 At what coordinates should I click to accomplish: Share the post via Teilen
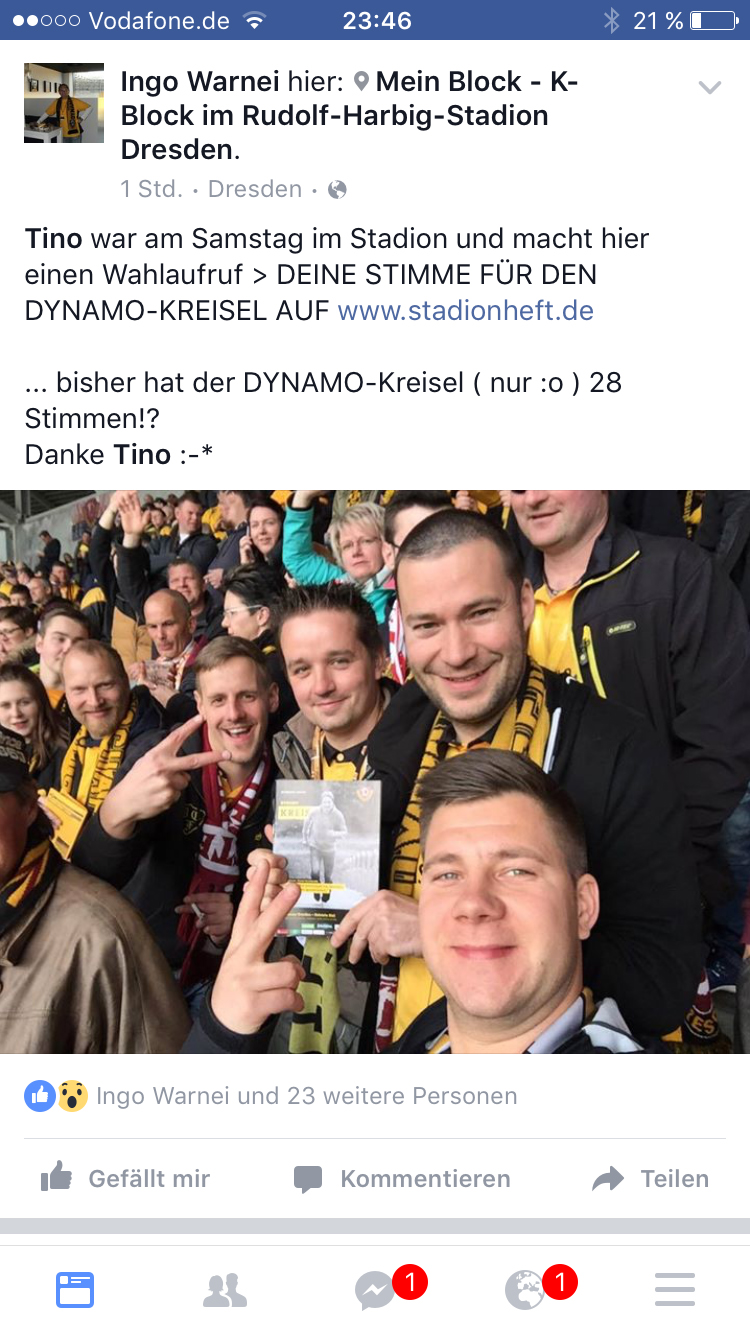pyautogui.click(x=651, y=1179)
